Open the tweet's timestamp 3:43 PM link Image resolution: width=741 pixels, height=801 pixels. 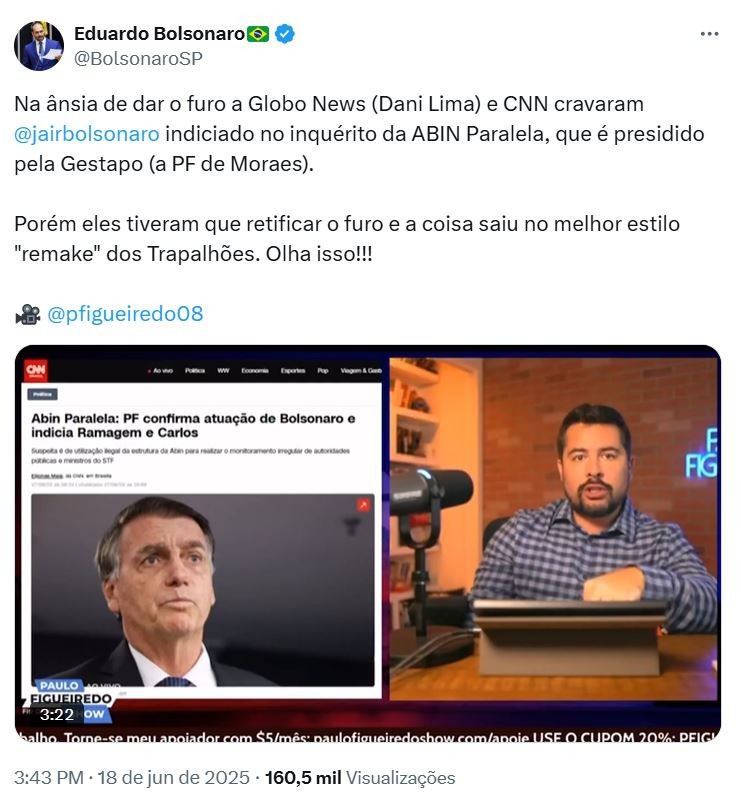click(49, 778)
